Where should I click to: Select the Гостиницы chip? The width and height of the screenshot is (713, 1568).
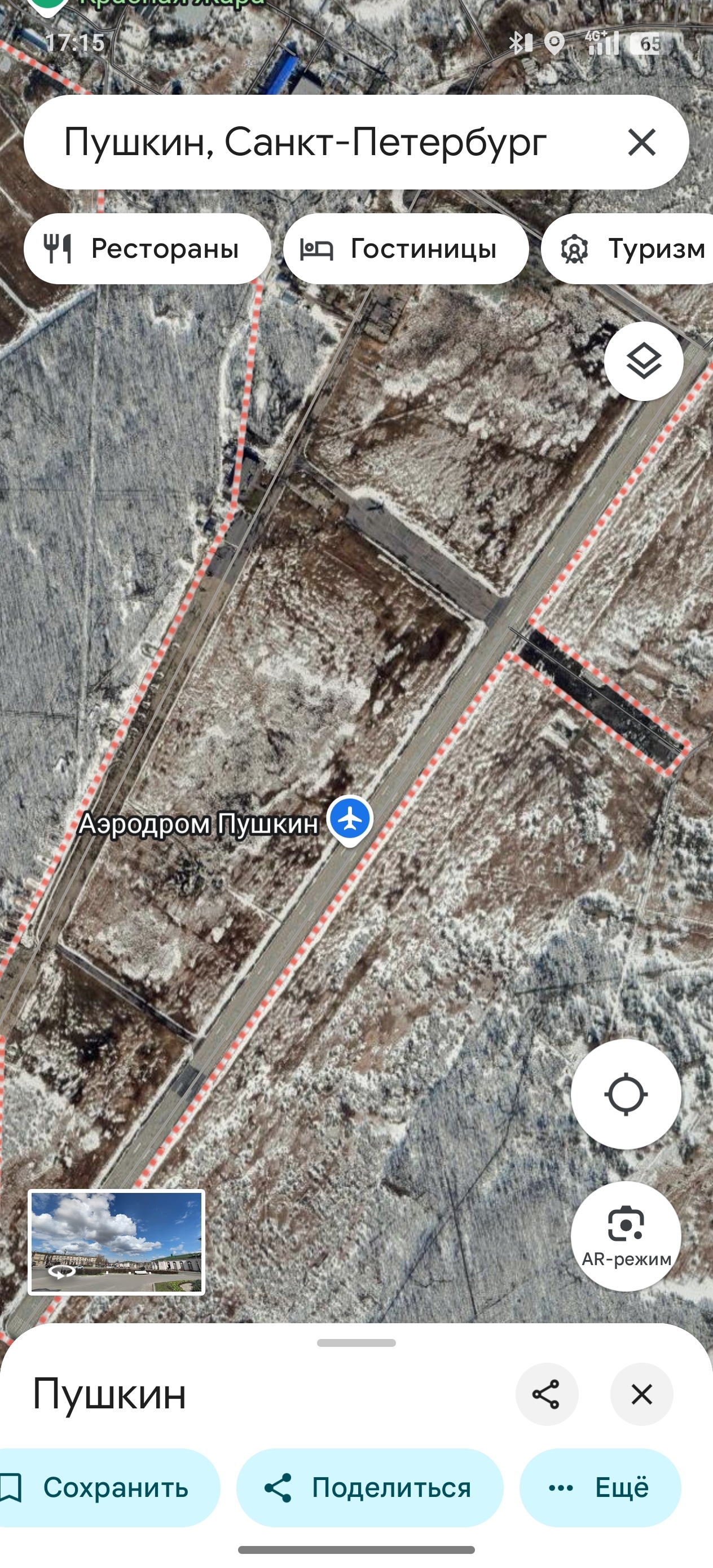pos(406,249)
